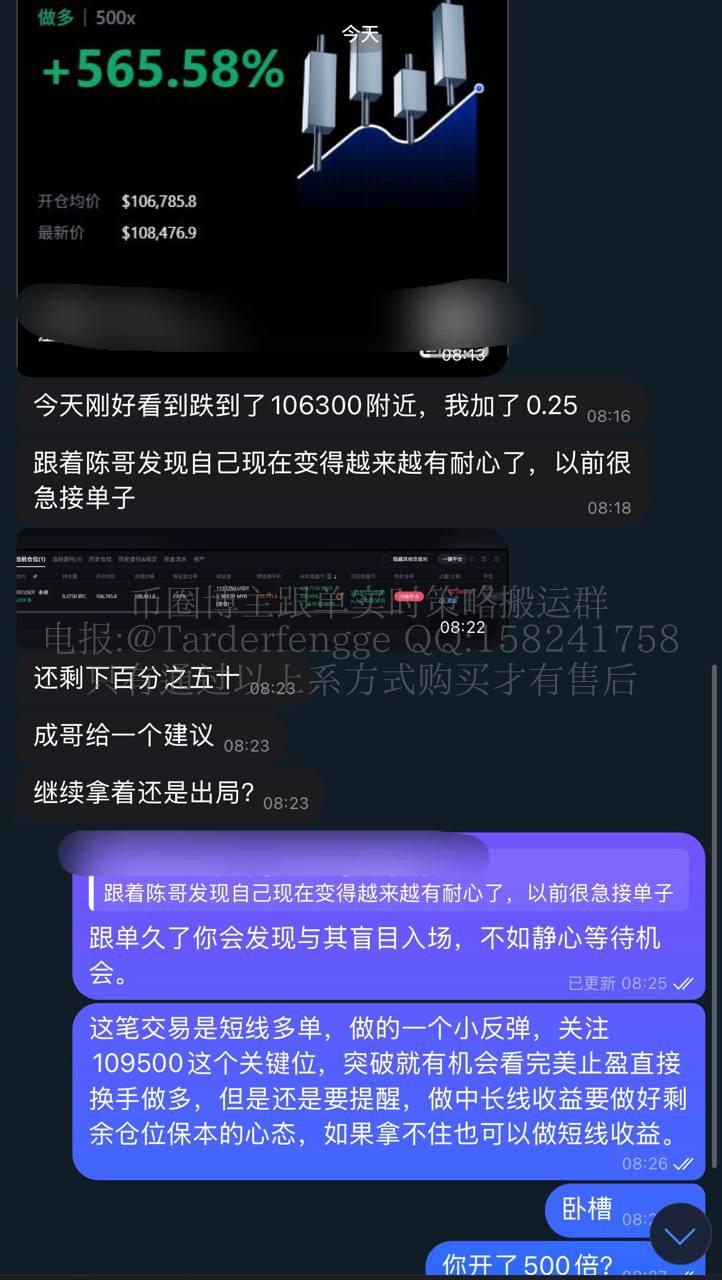
Task: Open the positions table screenshot sent 08:22
Action: click(x=262, y=587)
